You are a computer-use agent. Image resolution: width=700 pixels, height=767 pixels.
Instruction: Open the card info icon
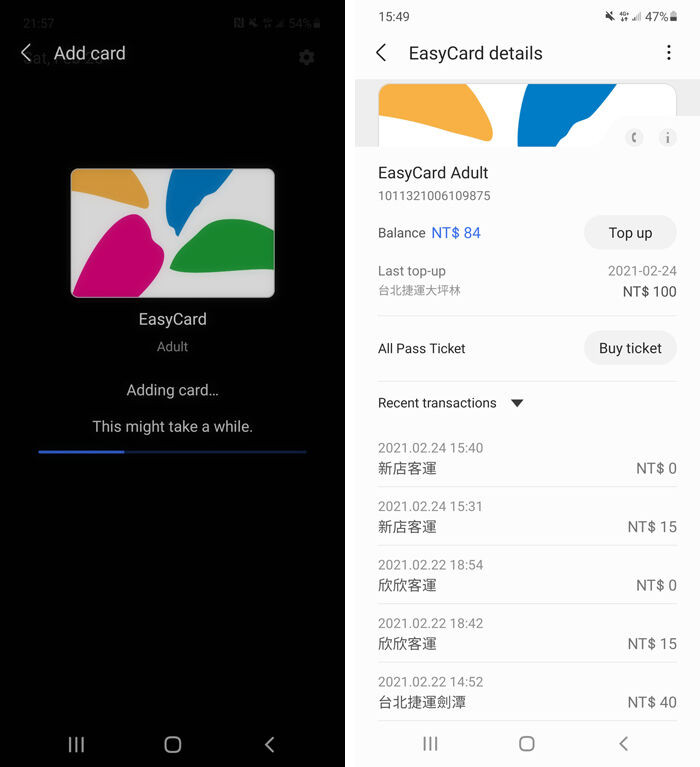coord(667,138)
